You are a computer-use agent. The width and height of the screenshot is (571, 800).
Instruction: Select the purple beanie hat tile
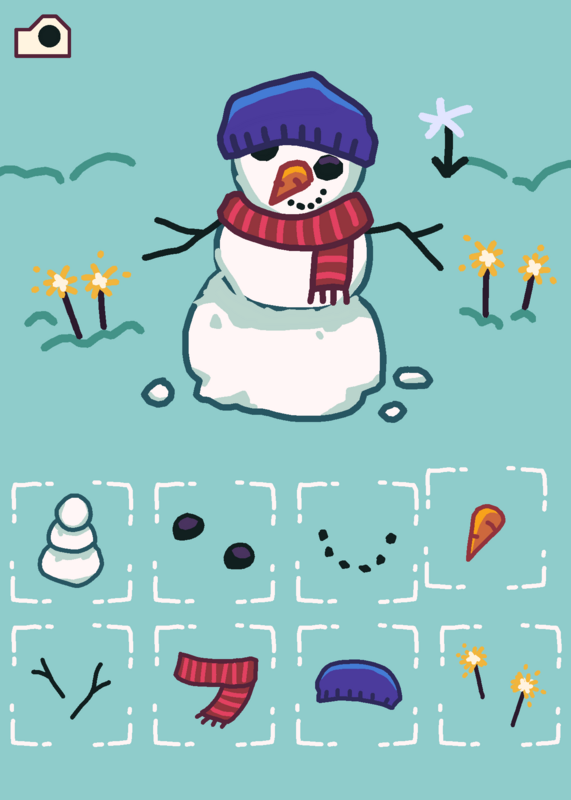(357, 685)
